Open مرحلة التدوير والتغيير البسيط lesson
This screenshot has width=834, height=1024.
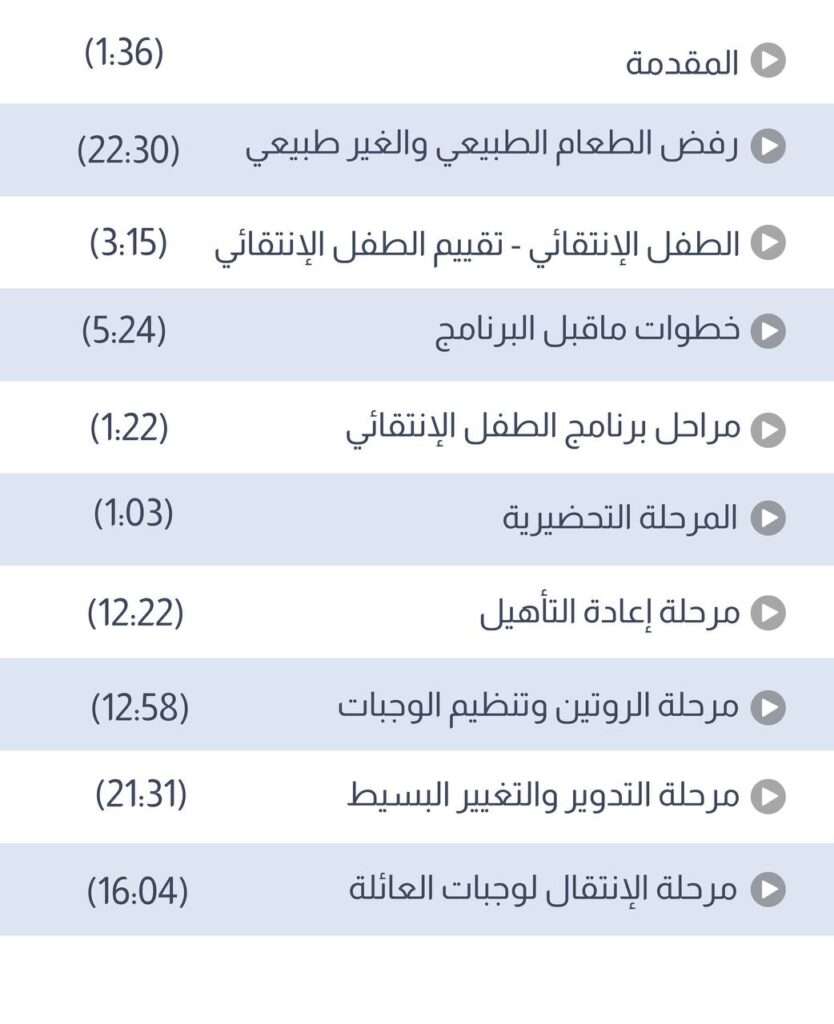click(543, 796)
